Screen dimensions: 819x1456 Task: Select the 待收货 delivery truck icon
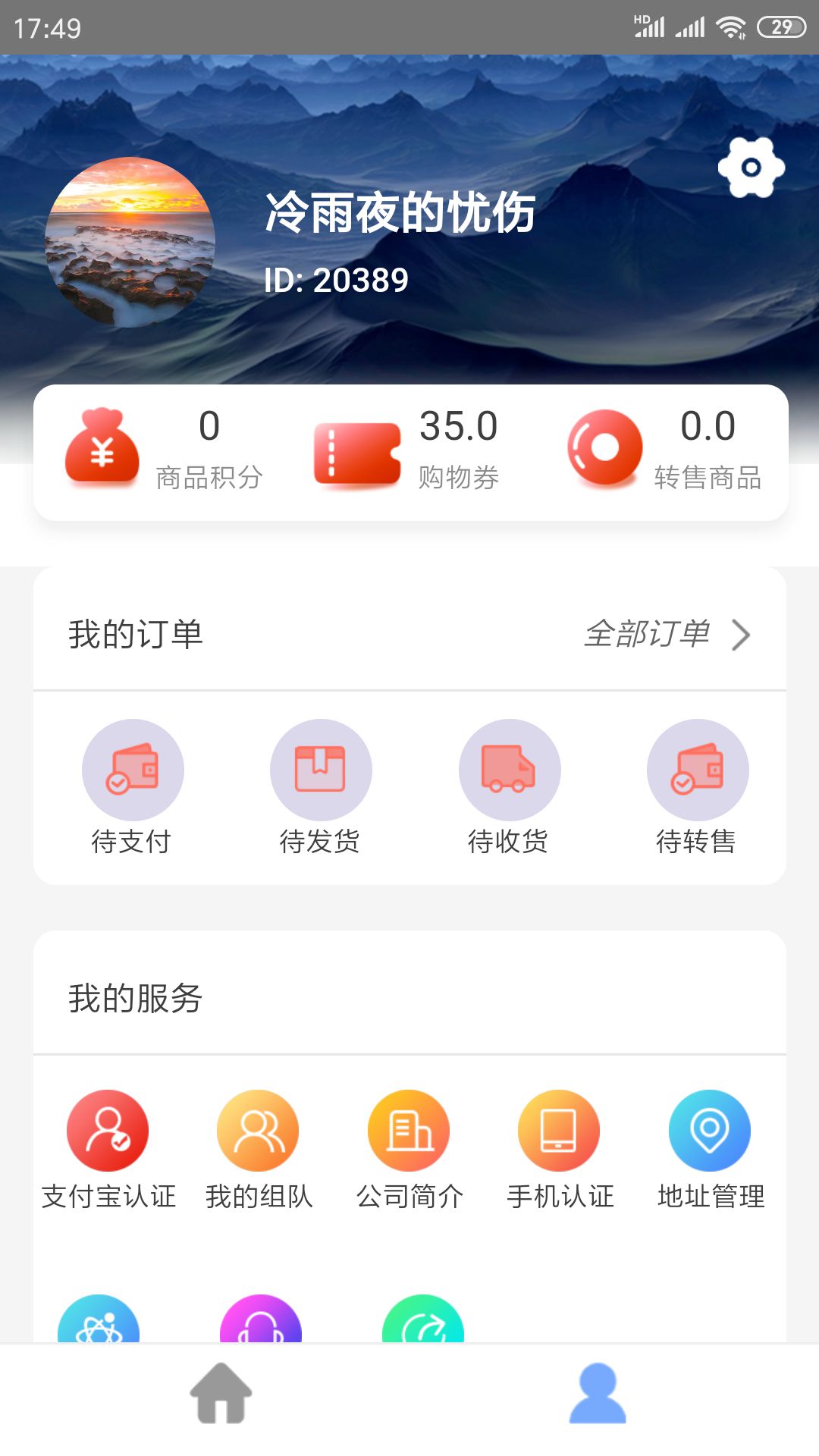510,769
